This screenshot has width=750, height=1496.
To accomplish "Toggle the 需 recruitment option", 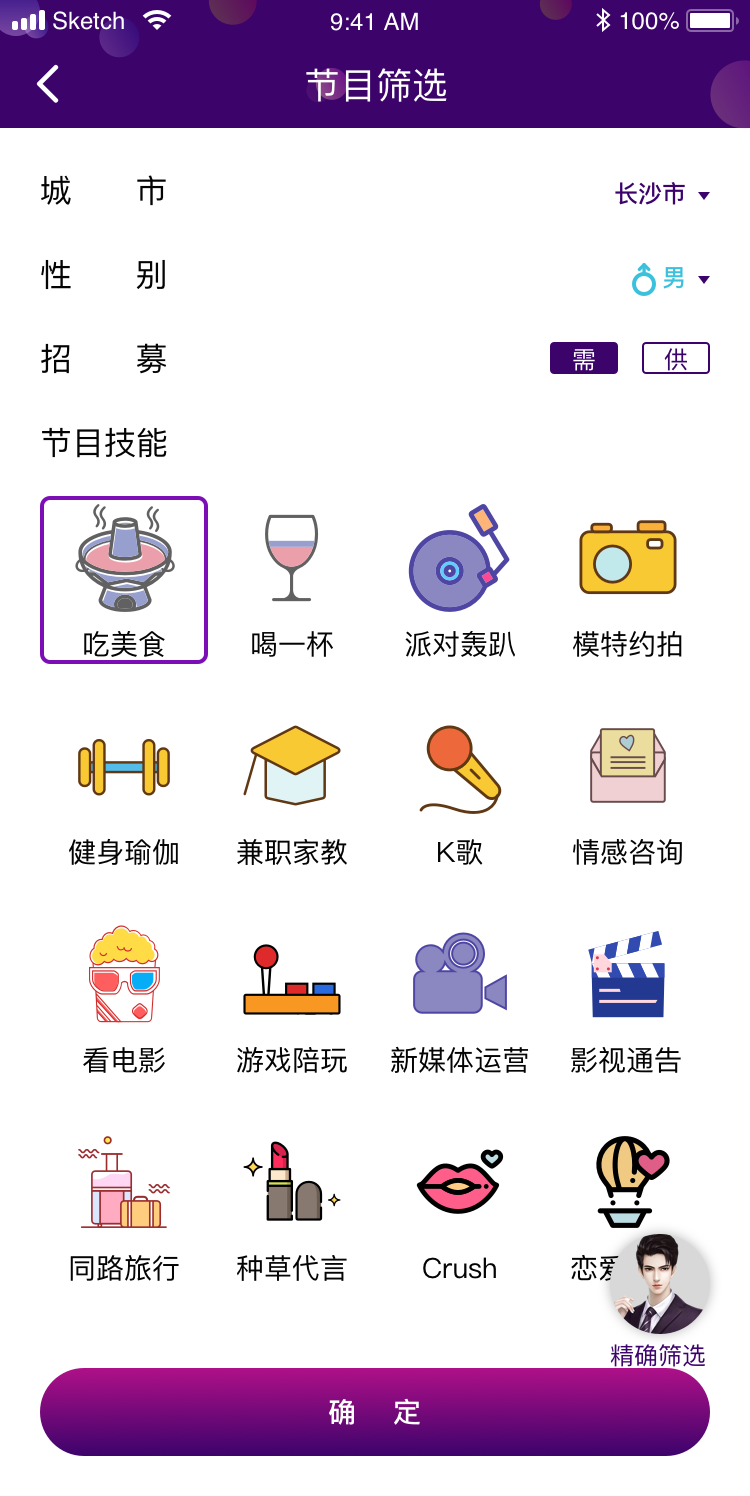I will pyautogui.click(x=584, y=358).
